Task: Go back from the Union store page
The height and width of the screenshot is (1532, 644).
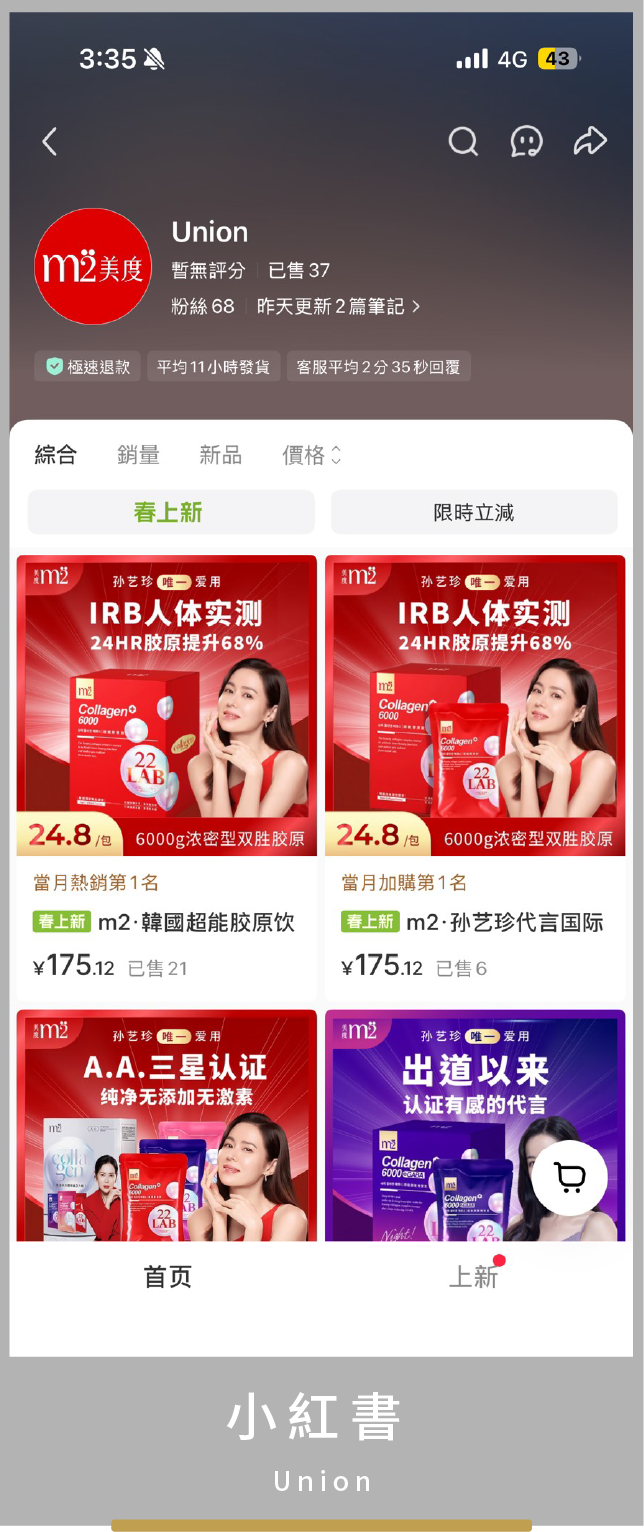Action: pos(50,142)
